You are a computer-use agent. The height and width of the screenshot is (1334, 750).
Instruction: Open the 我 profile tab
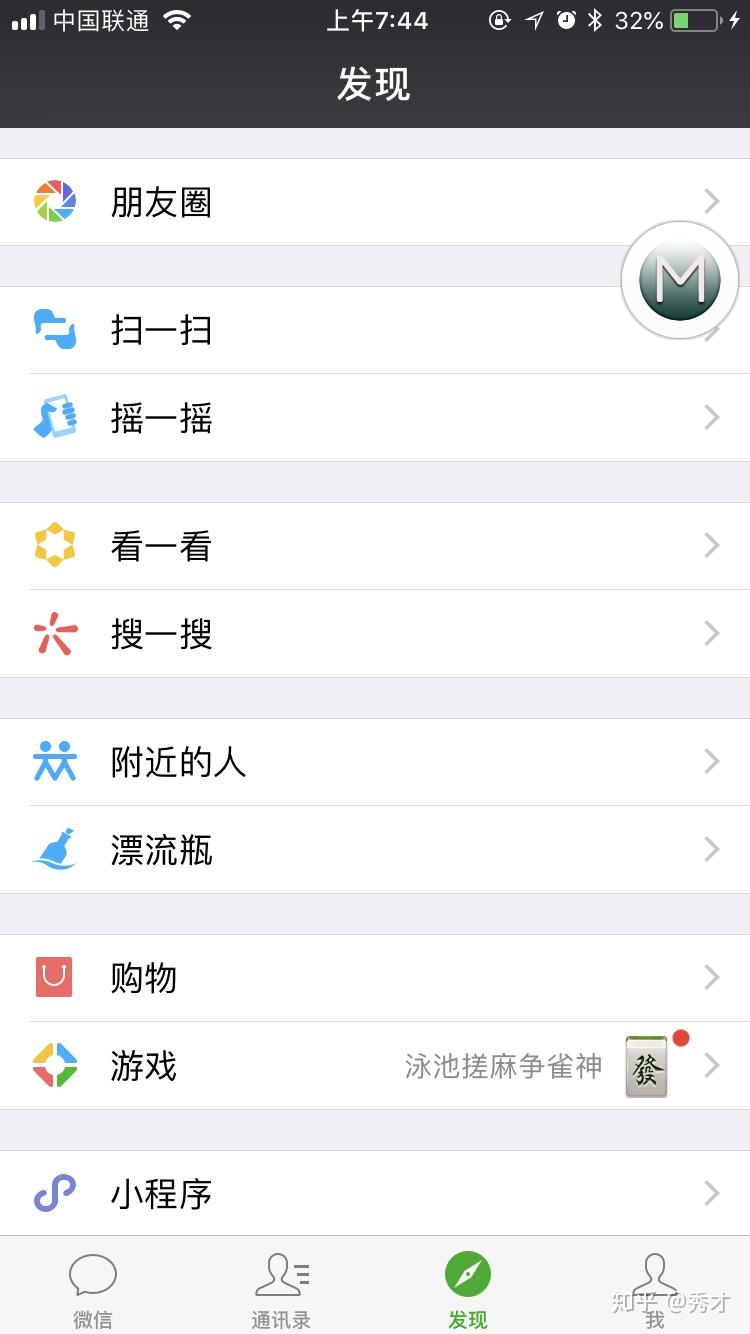pos(655,1288)
